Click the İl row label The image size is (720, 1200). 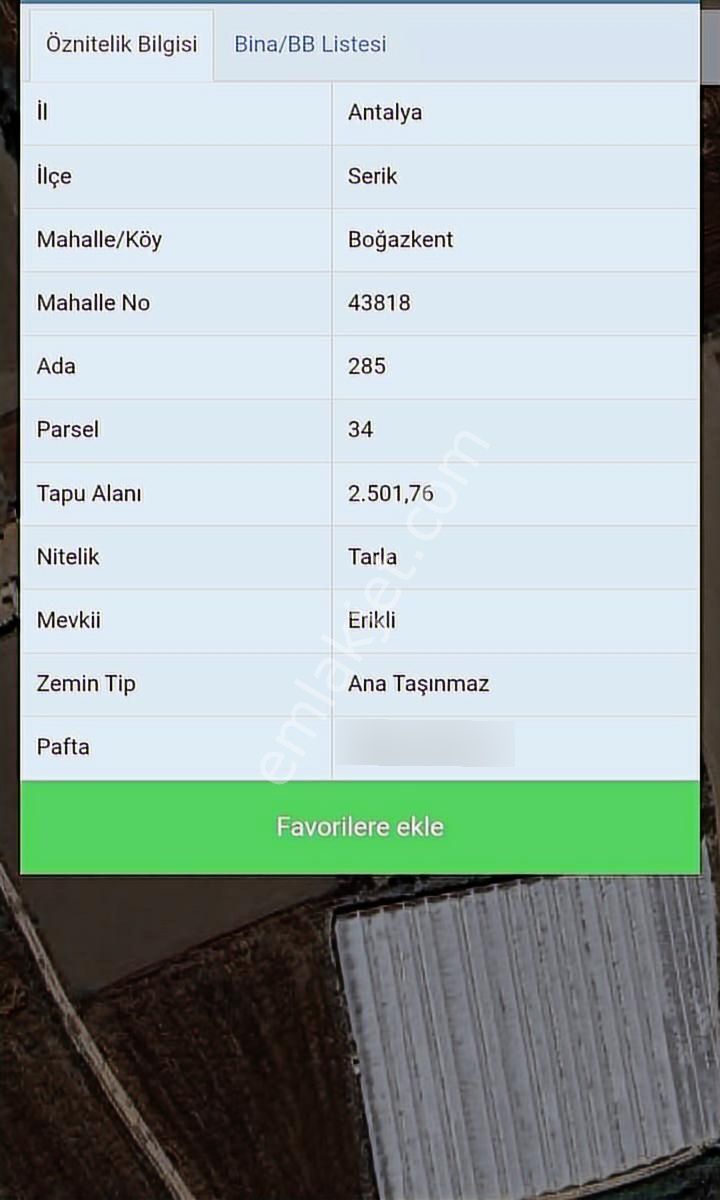pos(40,113)
